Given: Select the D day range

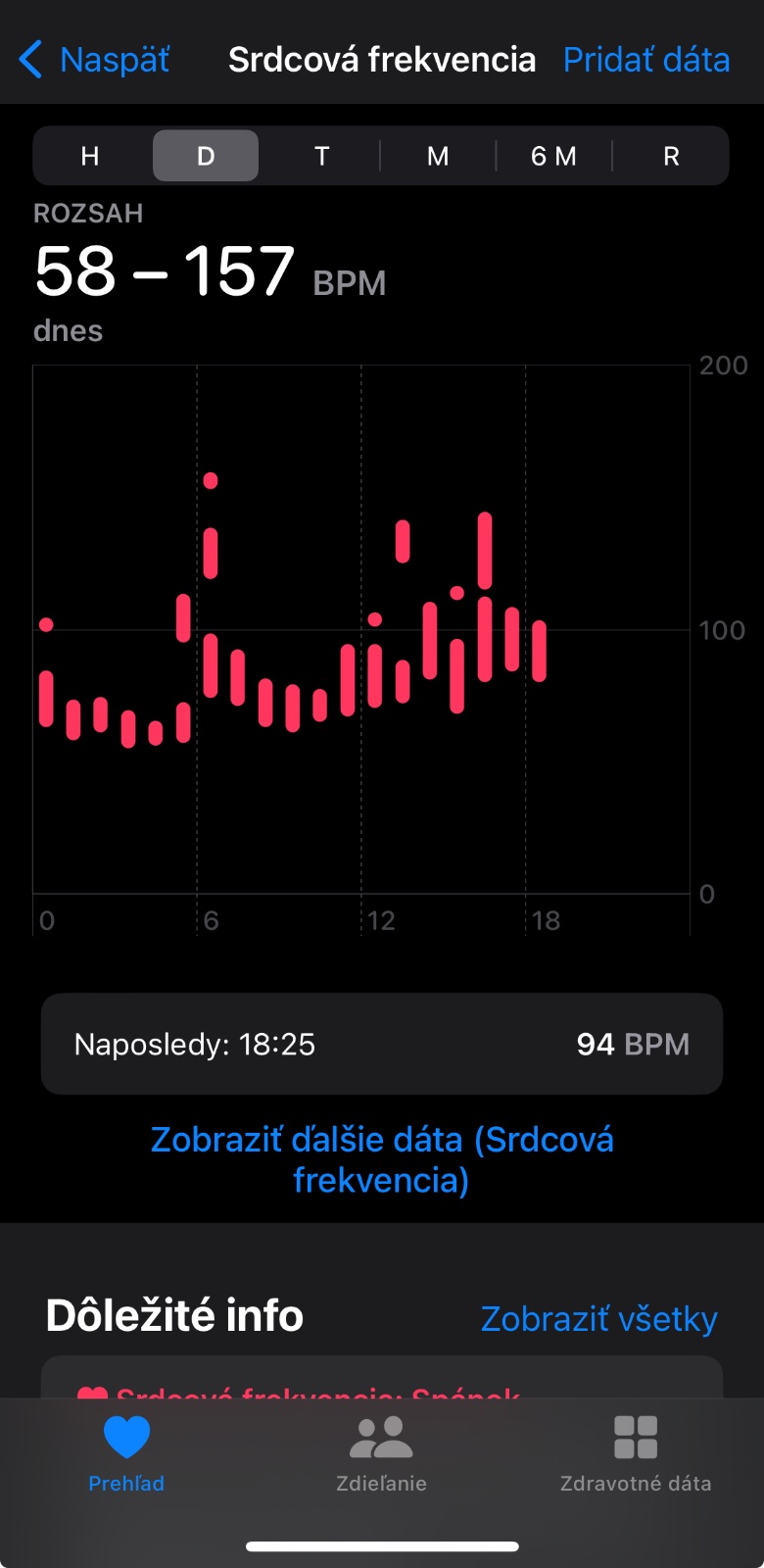Looking at the screenshot, I should point(206,156).
